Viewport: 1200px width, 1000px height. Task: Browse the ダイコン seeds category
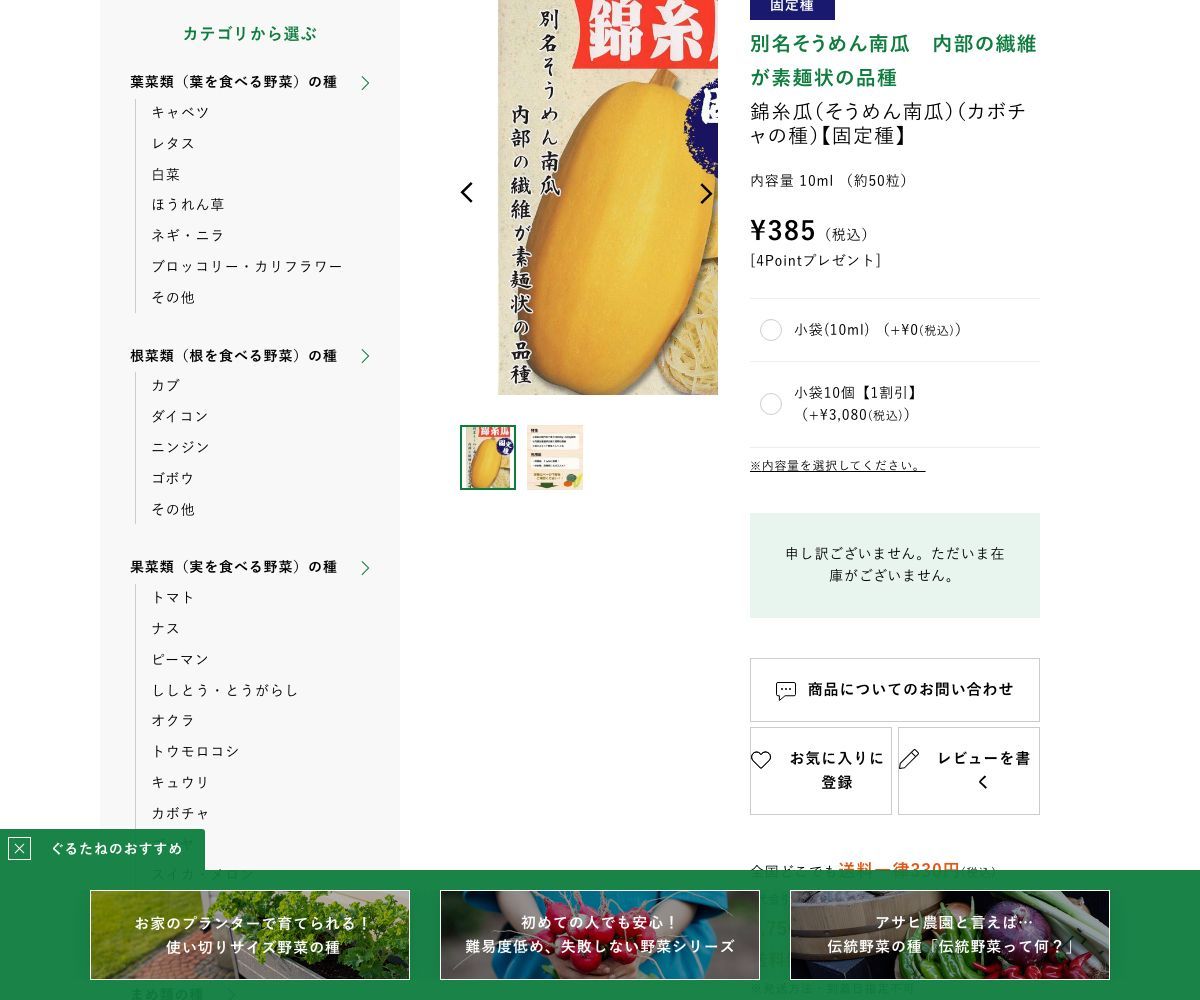180,416
